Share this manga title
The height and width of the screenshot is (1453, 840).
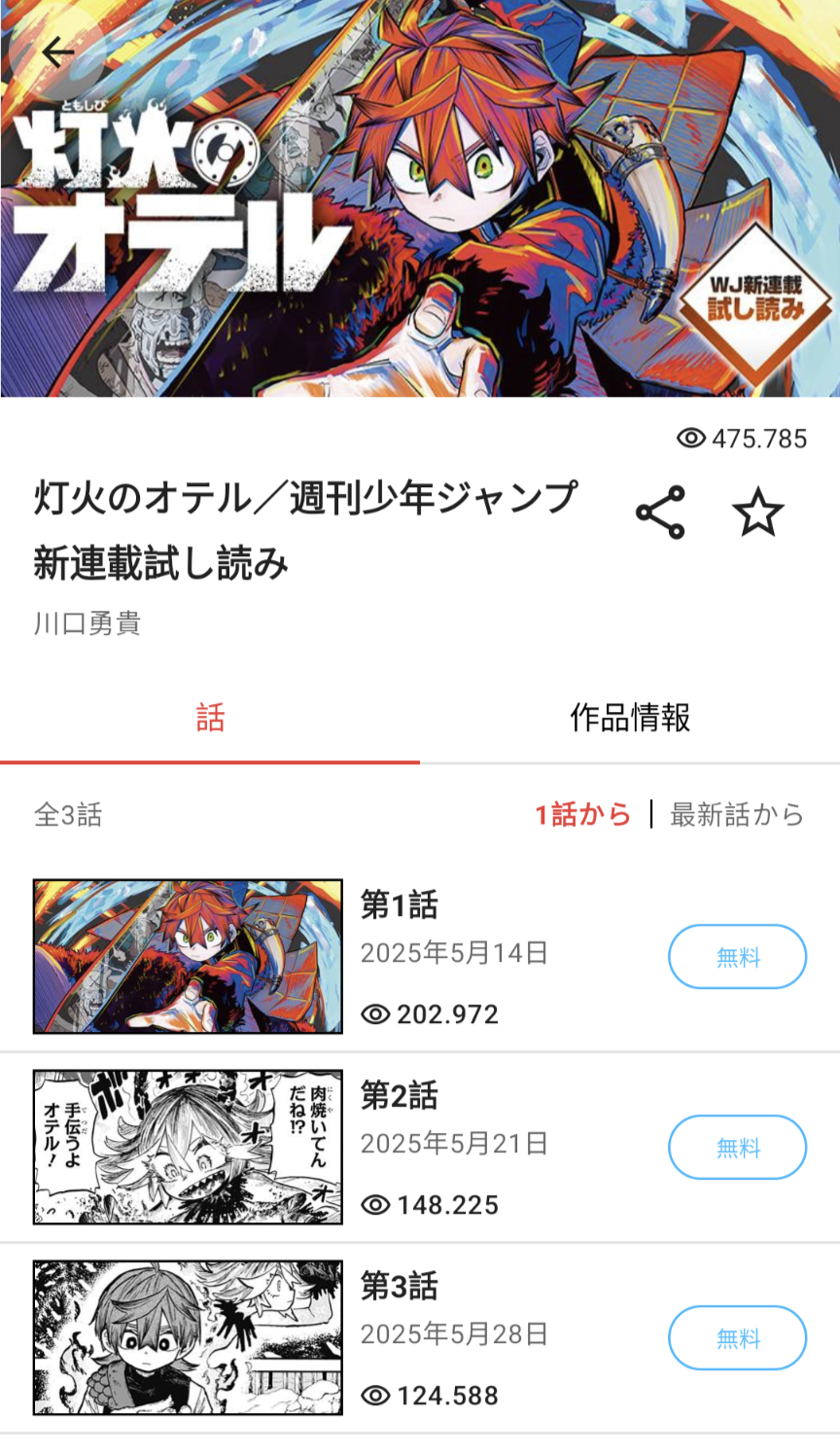pos(660,513)
